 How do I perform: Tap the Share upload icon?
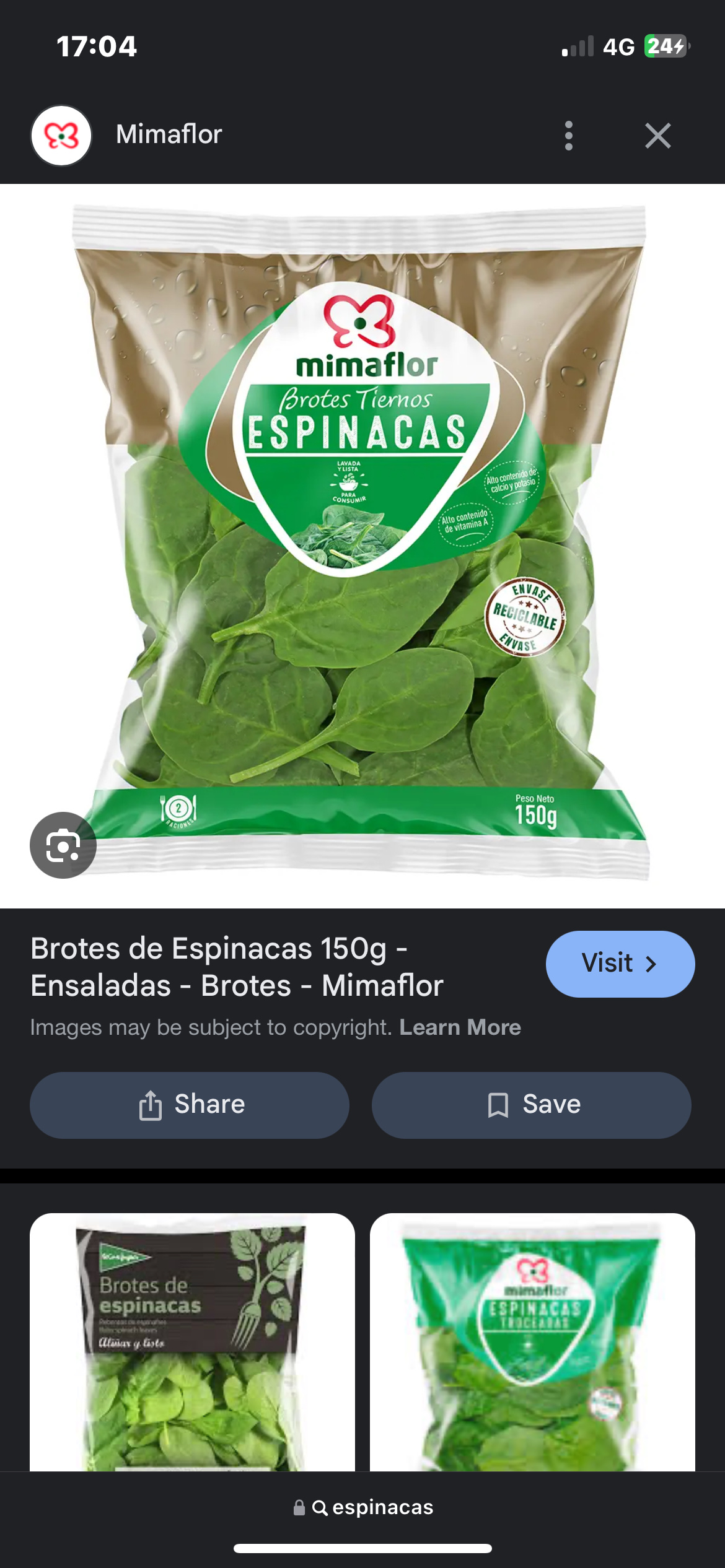pyautogui.click(x=151, y=1104)
